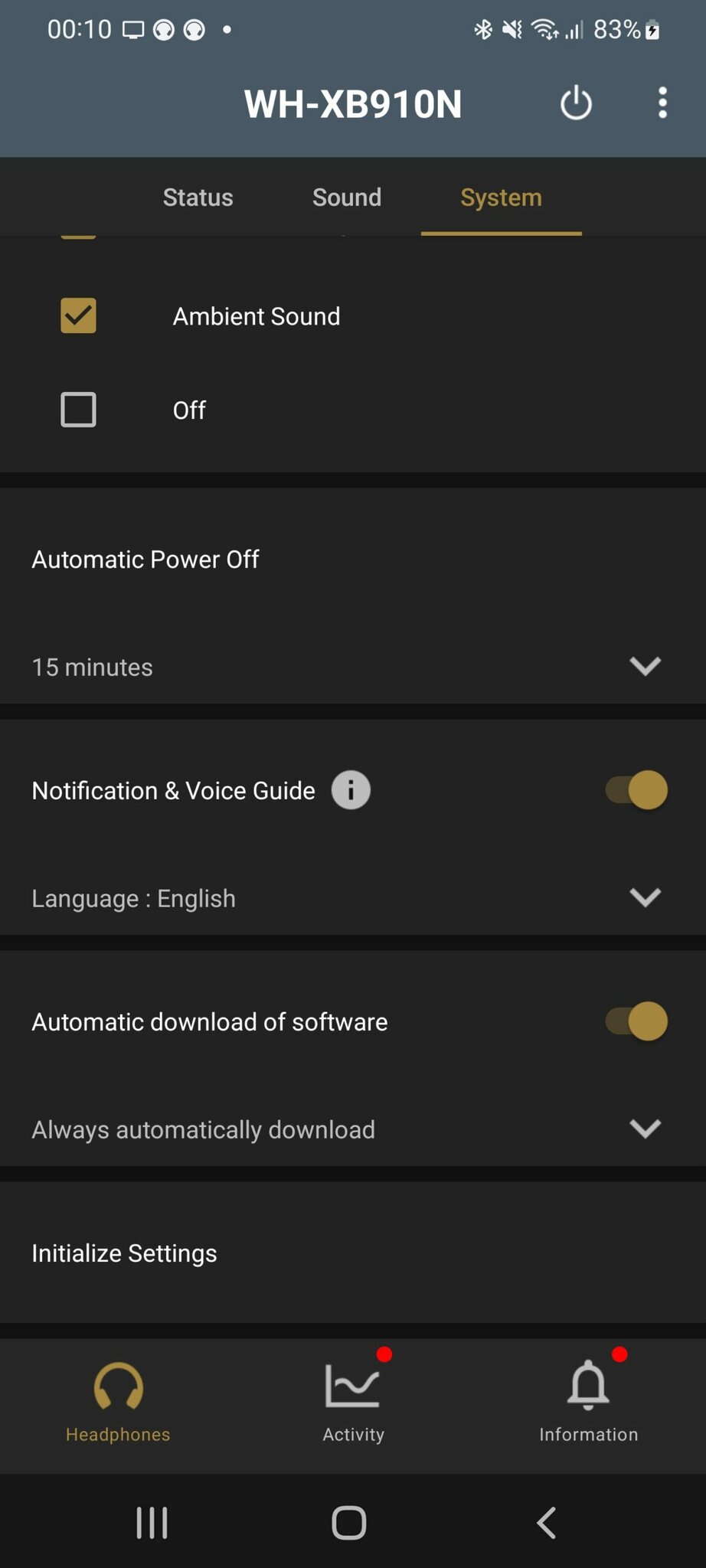Viewport: 706px width, 1568px height.
Task: Check the Off checkbox
Action: pyautogui.click(x=78, y=410)
